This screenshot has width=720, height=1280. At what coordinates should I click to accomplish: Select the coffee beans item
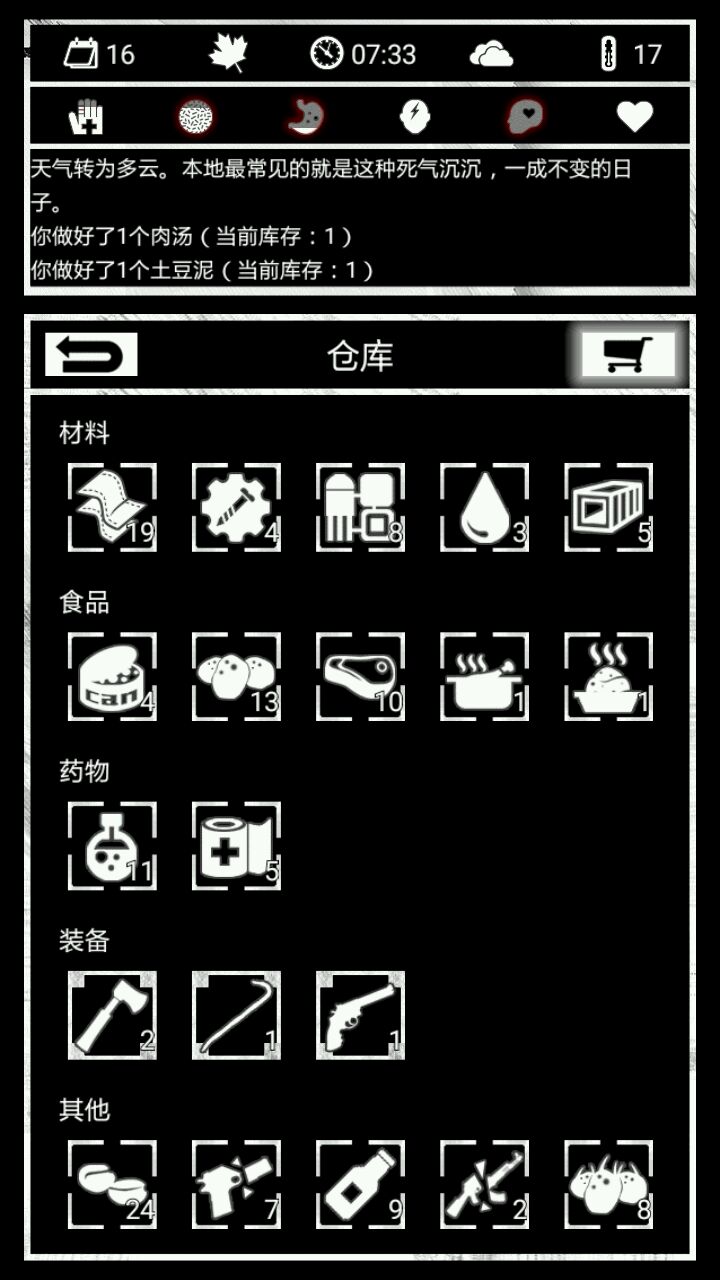pyautogui.click(x=112, y=1185)
